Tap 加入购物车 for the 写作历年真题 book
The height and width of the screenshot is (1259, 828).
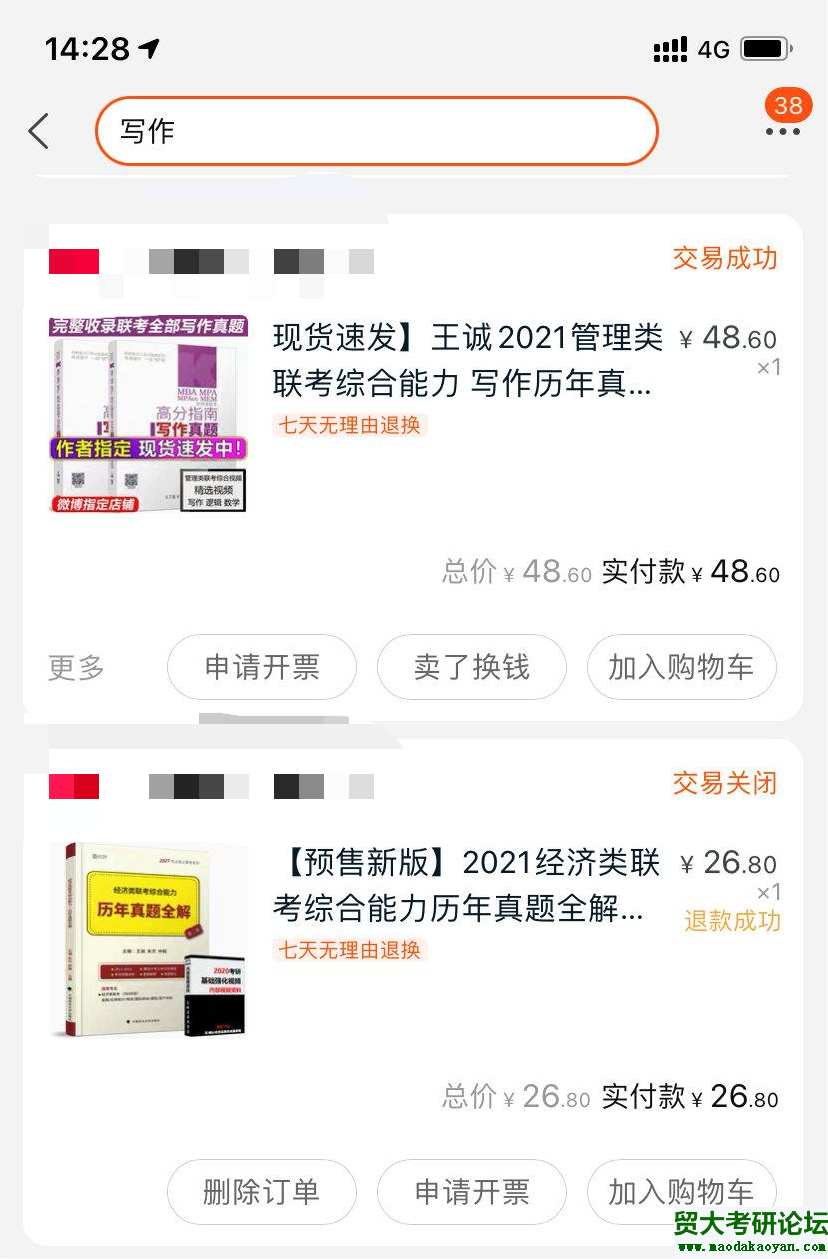[x=681, y=667]
